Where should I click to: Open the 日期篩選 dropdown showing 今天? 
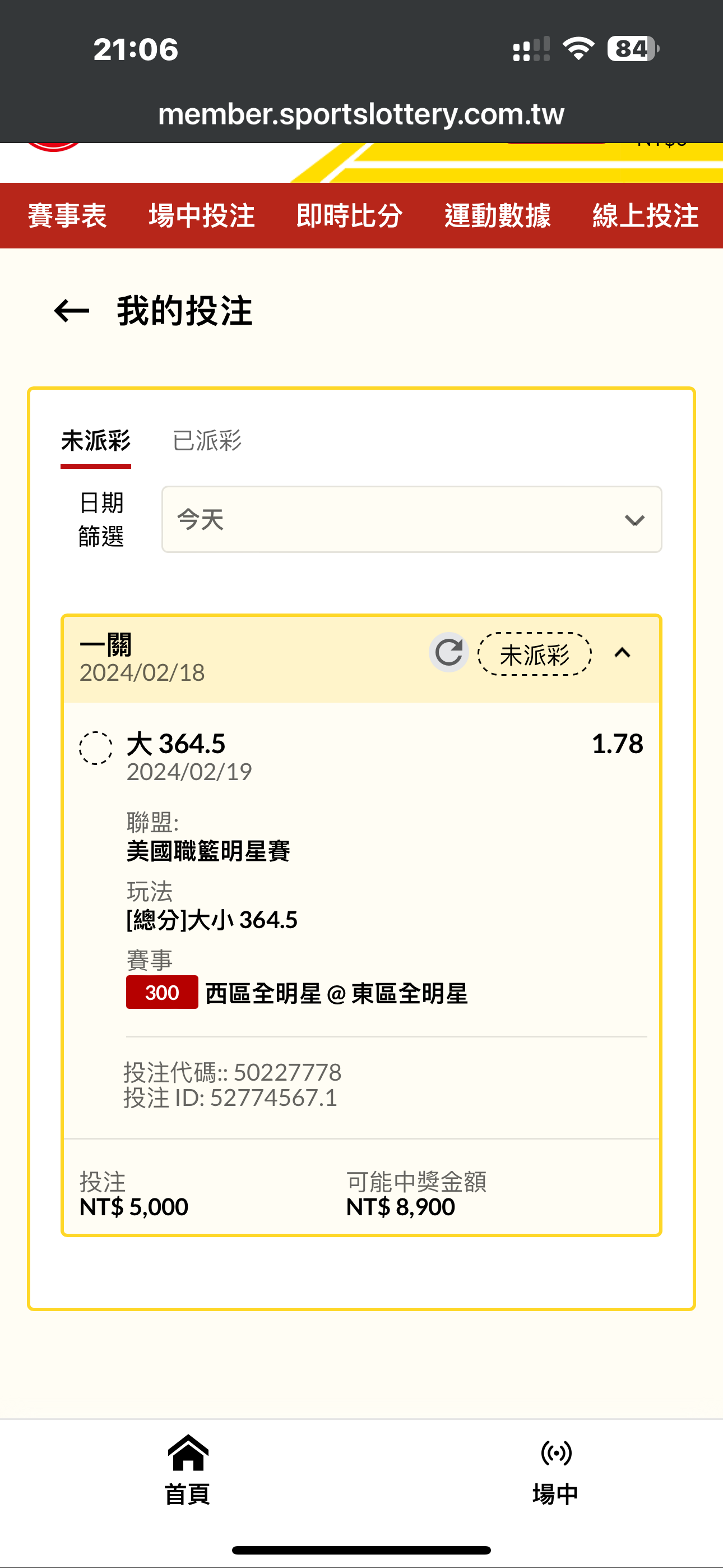[x=411, y=520]
